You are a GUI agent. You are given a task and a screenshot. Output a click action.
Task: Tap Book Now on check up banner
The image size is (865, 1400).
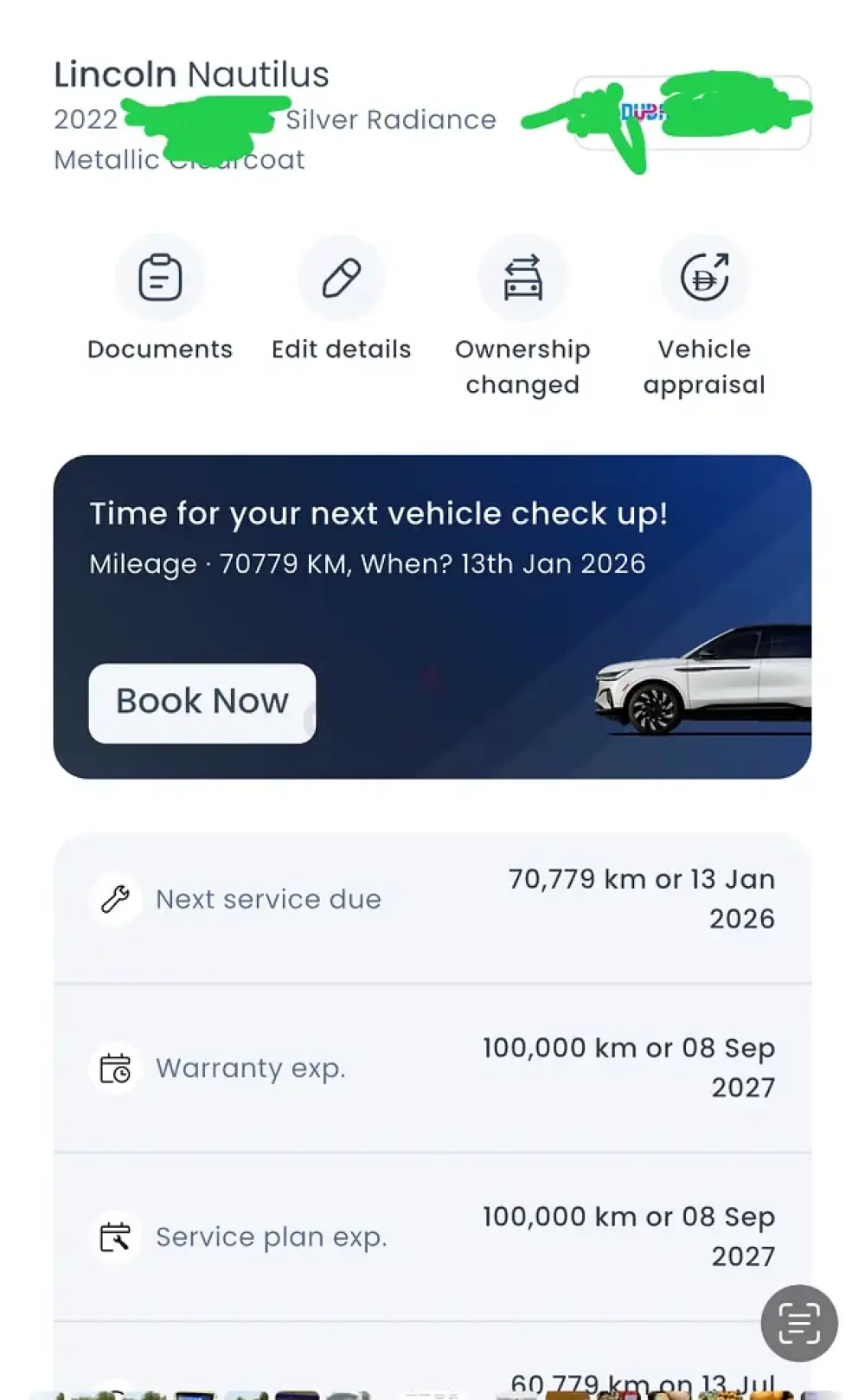point(202,703)
